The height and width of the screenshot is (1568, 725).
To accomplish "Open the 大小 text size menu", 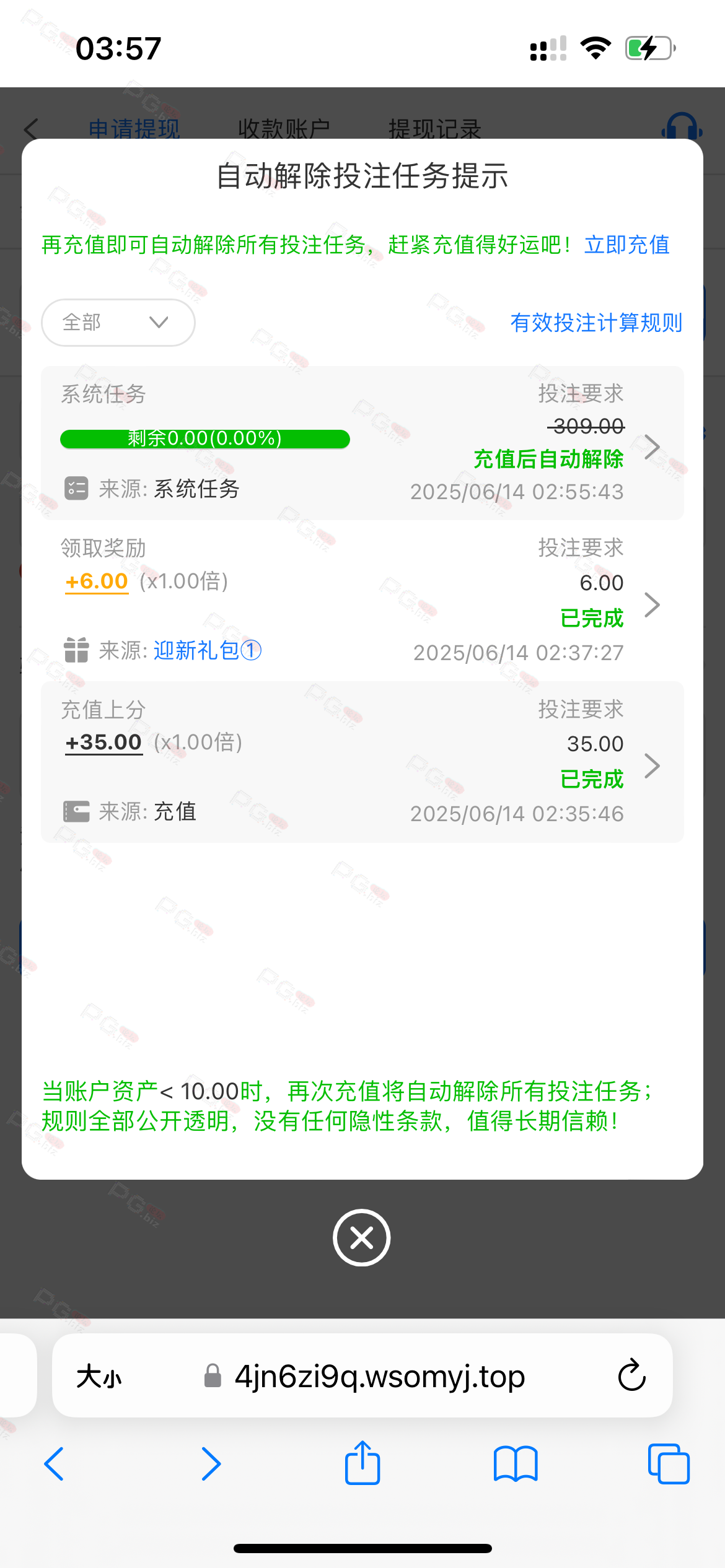I will [99, 1377].
